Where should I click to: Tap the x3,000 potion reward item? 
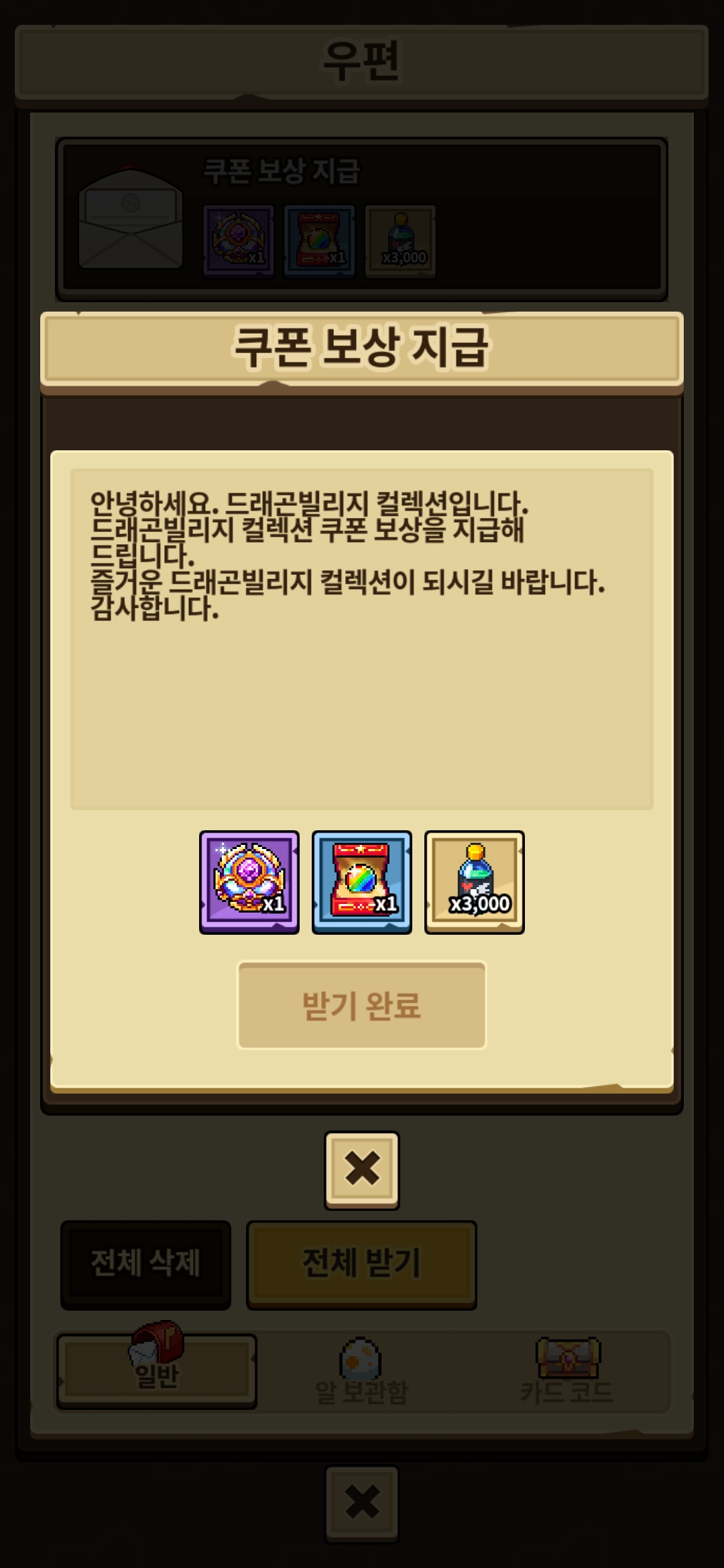point(475,883)
